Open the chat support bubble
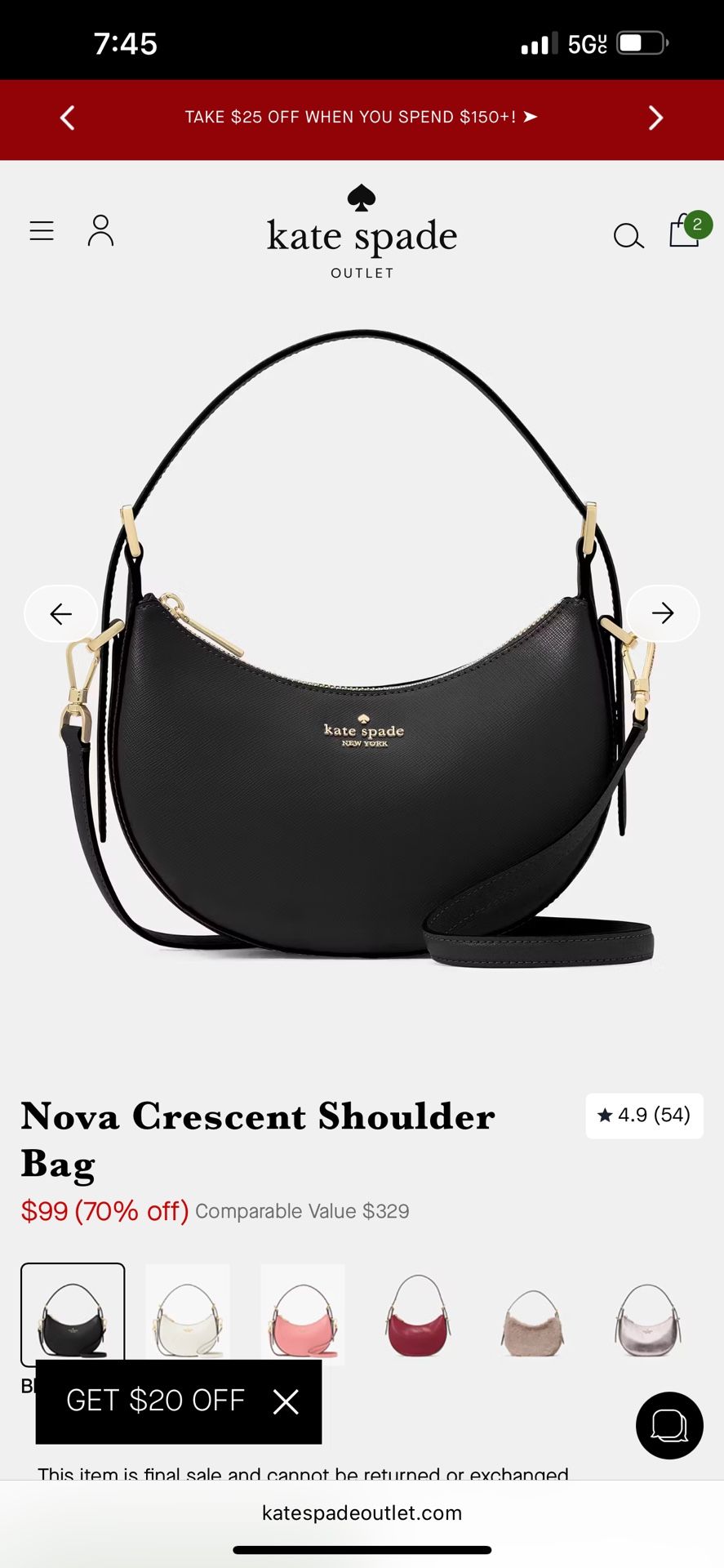This screenshot has width=724, height=1568. (668, 1425)
